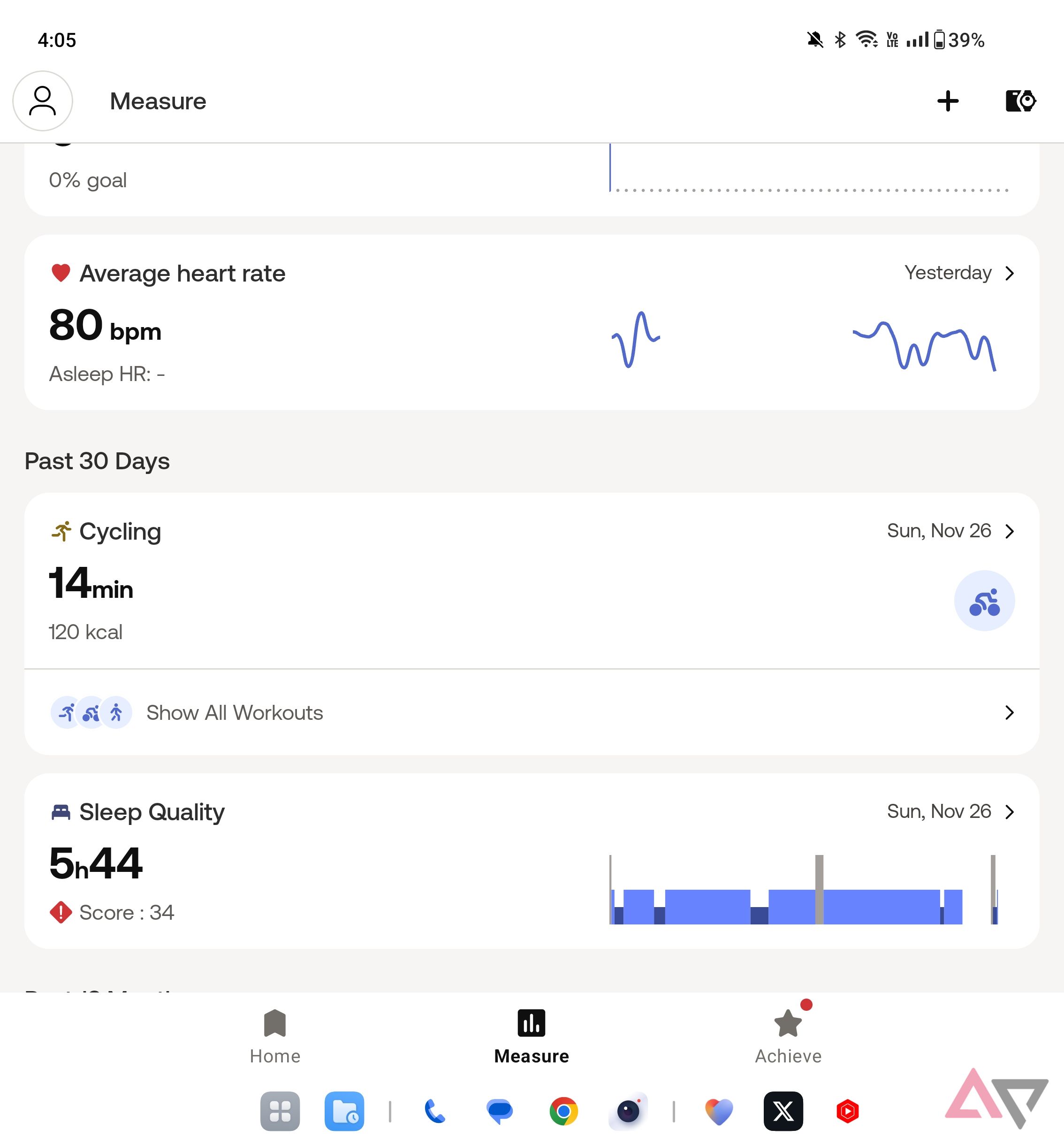Open Show All Workouts
The image size is (1064, 1145).
click(x=235, y=712)
